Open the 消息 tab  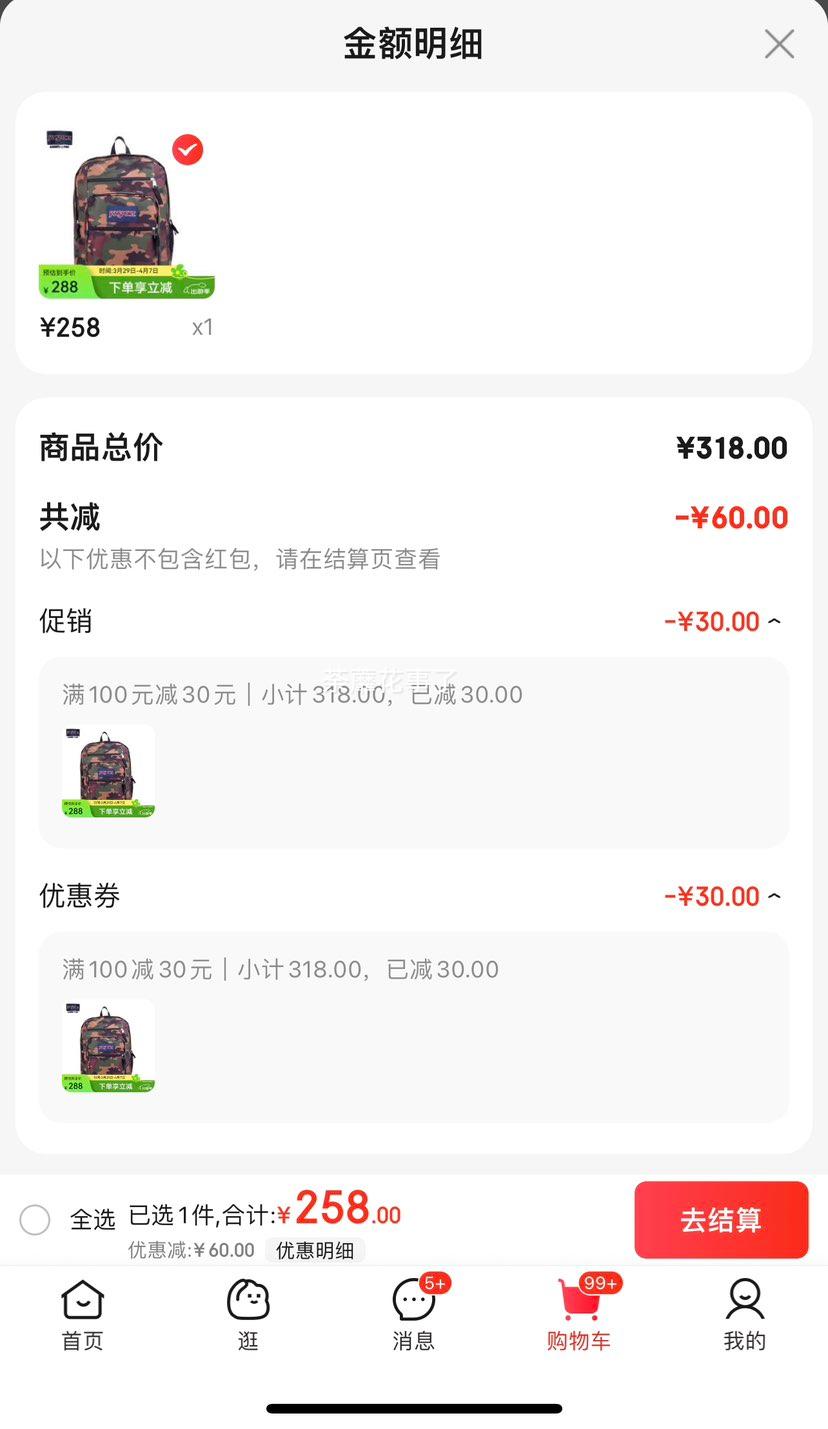point(414,1315)
